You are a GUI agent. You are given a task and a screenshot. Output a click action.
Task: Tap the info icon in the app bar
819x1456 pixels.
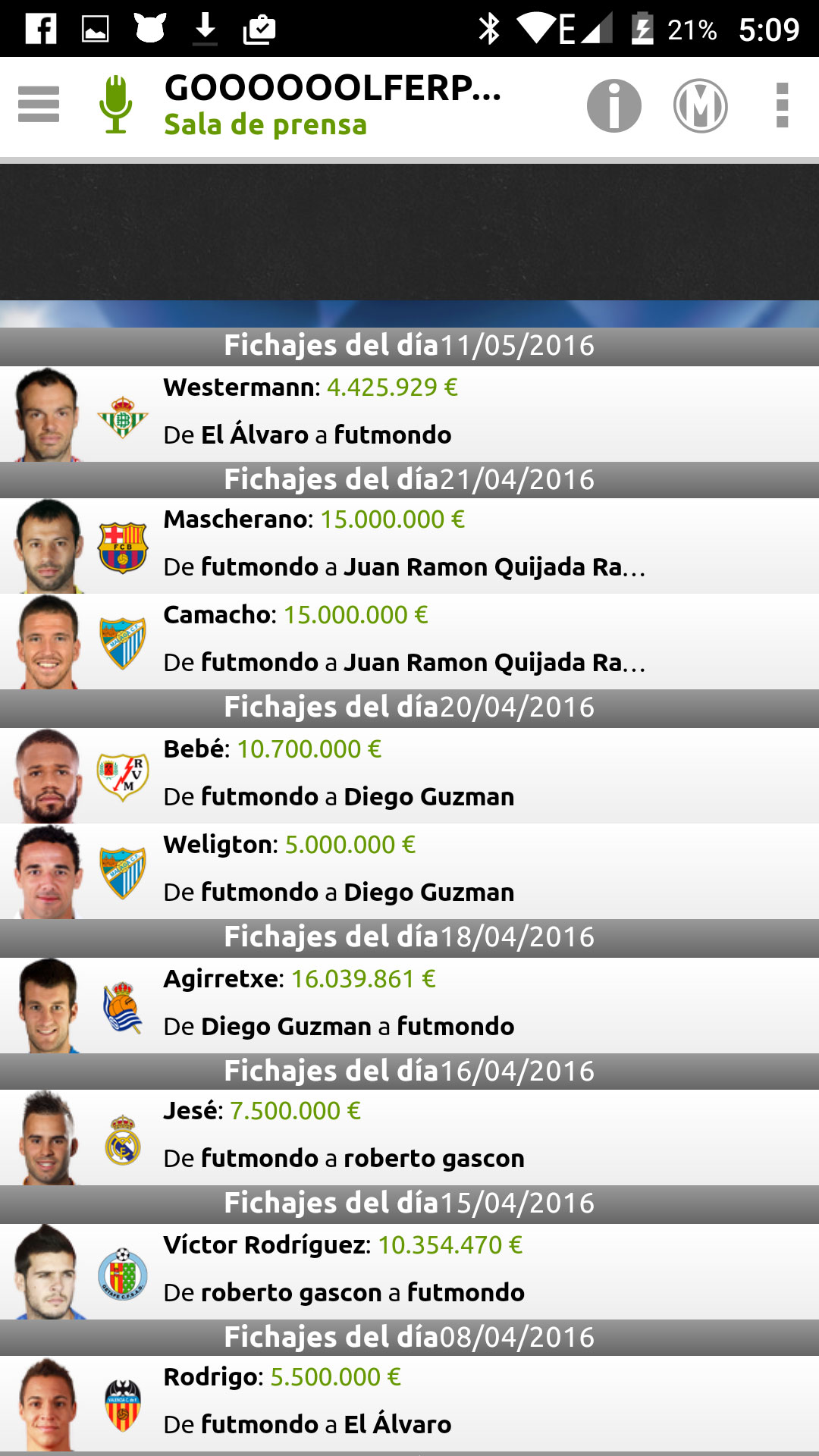(613, 105)
